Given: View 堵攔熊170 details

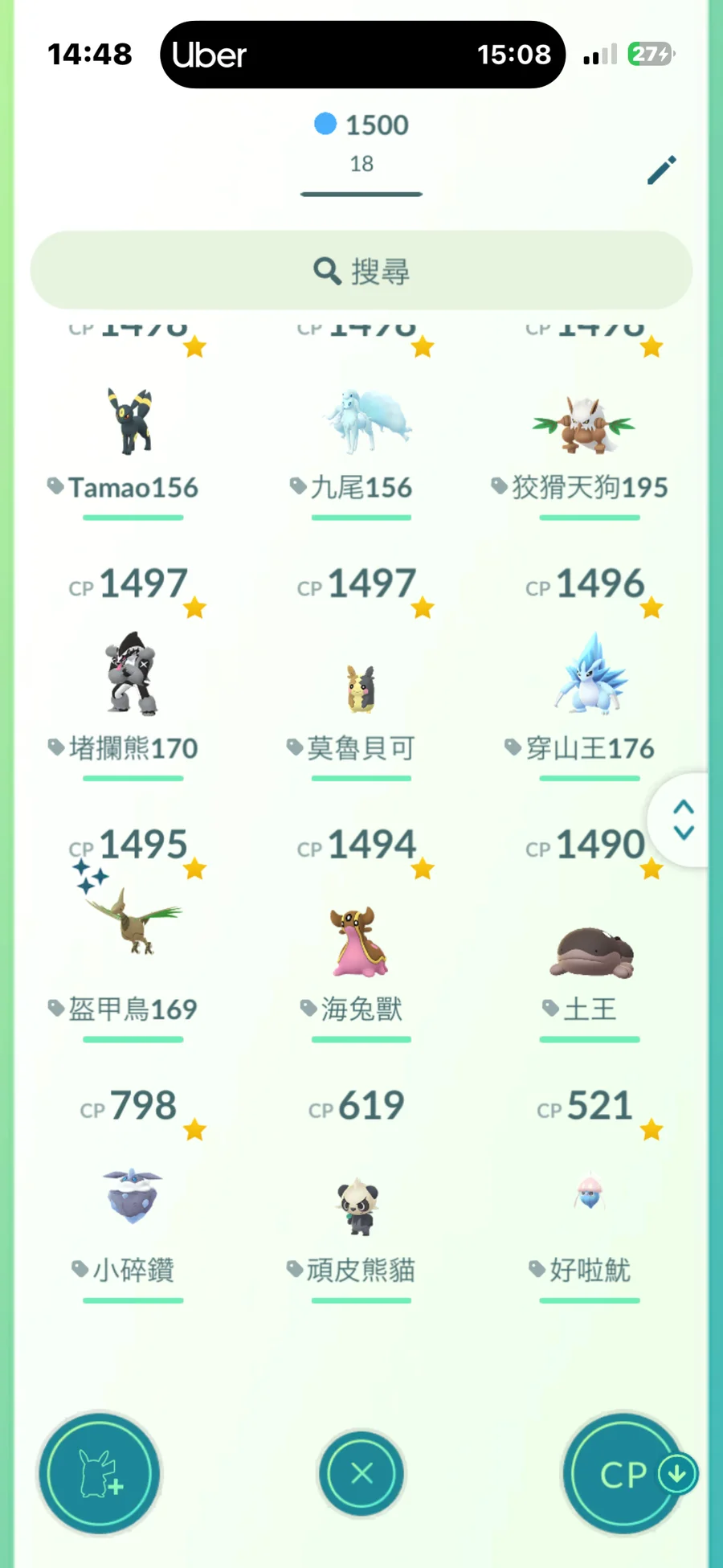Looking at the screenshot, I should pos(133,675).
